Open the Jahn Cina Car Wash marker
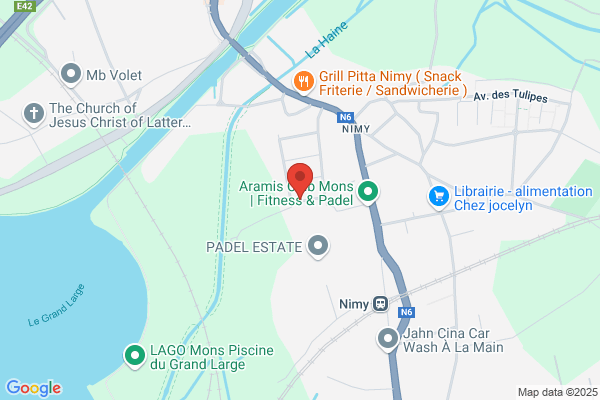Image resolution: width=600 pixels, height=400 pixels. 388,340
